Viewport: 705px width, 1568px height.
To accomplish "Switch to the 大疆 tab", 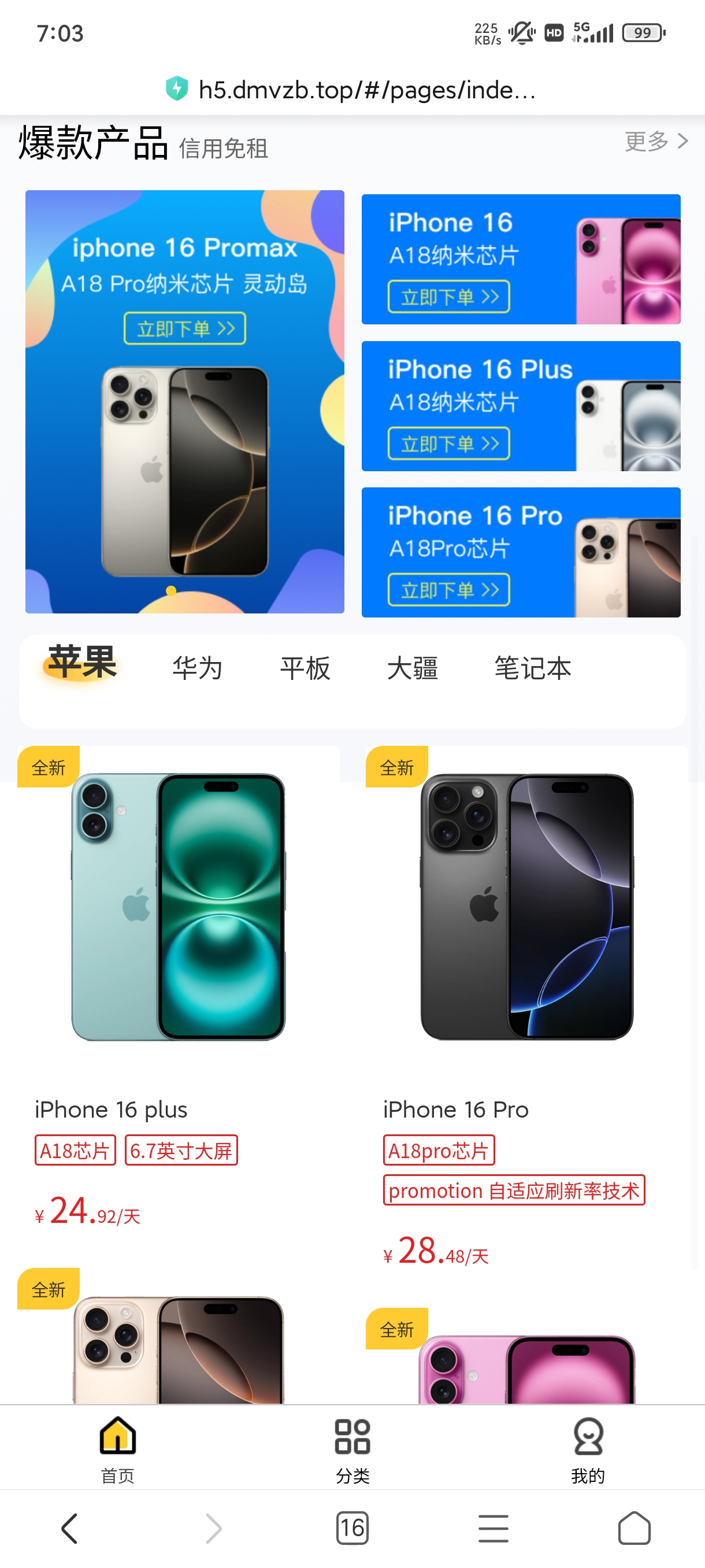I will 413,668.
